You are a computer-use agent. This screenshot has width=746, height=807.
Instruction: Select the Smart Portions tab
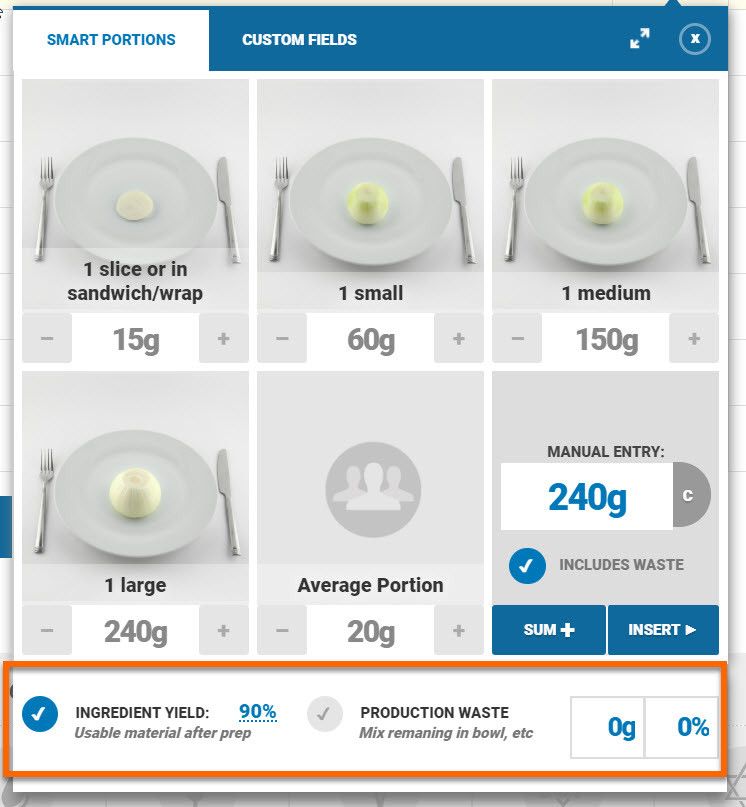tap(111, 40)
